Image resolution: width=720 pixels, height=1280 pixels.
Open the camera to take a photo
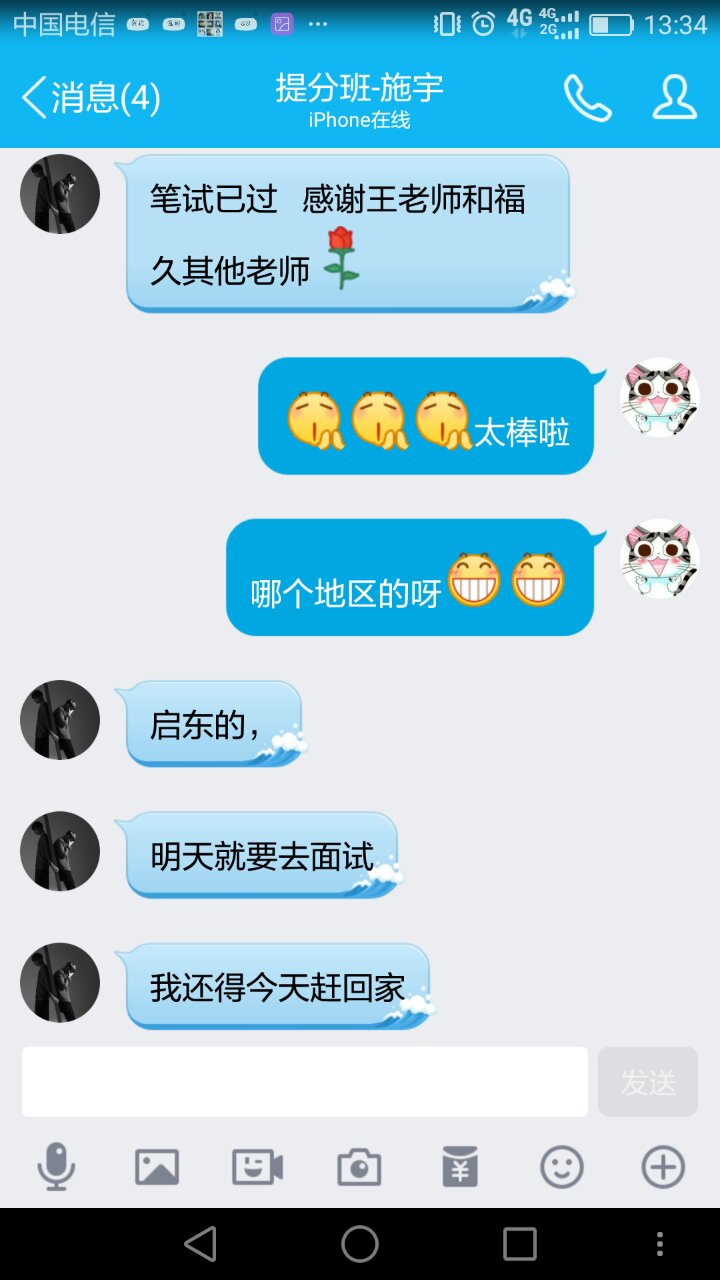tap(359, 1167)
